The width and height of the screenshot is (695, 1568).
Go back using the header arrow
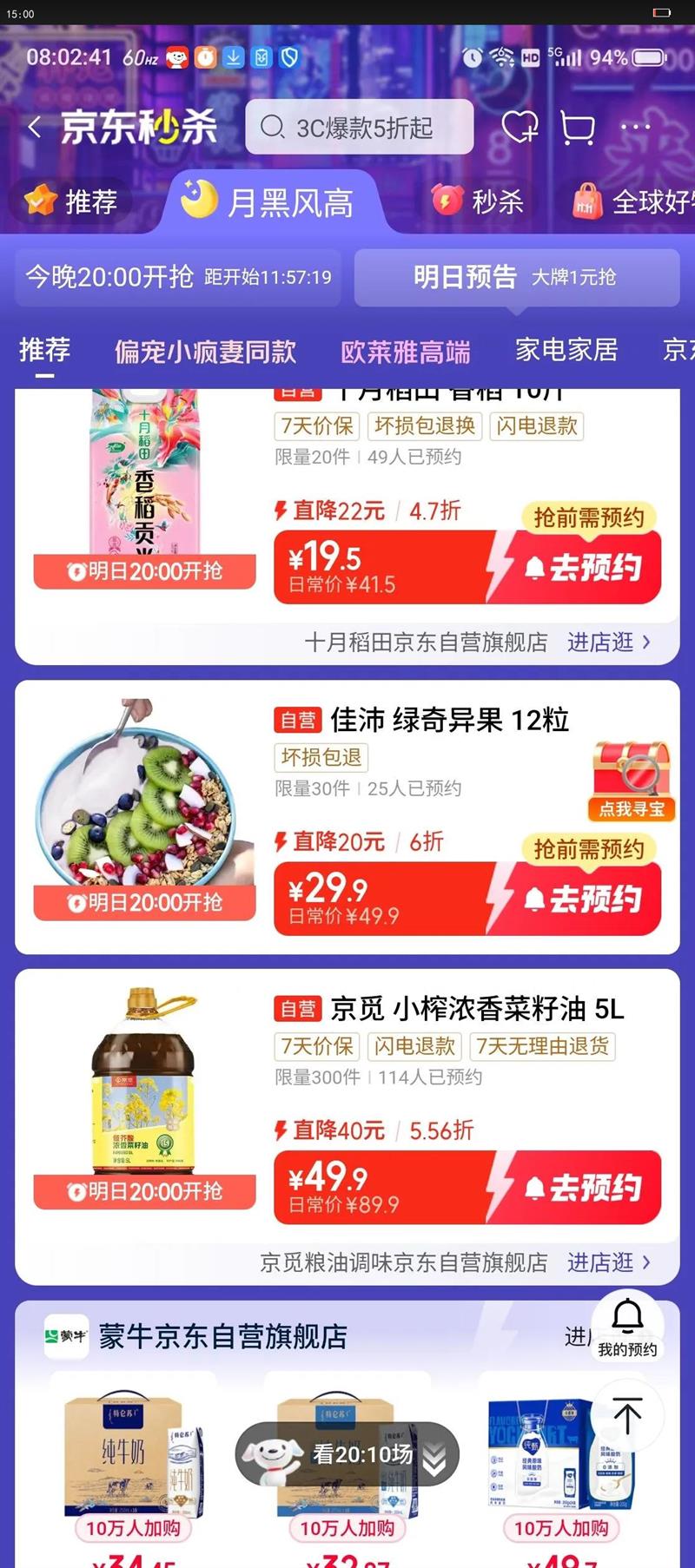tap(35, 128)
